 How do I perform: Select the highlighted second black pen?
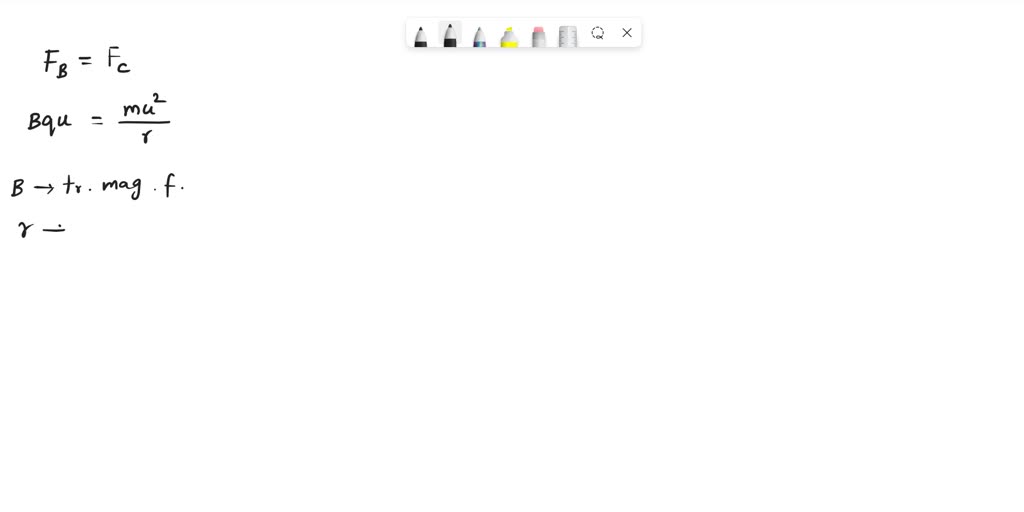click(450, 35)
